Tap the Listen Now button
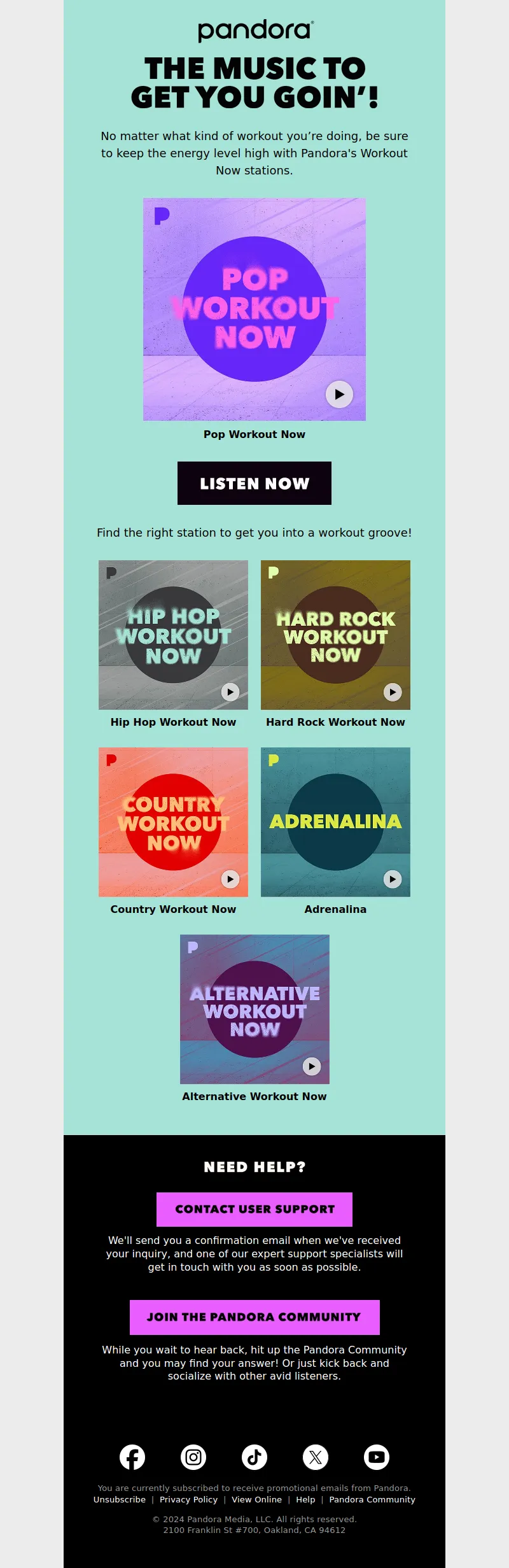This screenshot has width=509, height=1568. 254,483
